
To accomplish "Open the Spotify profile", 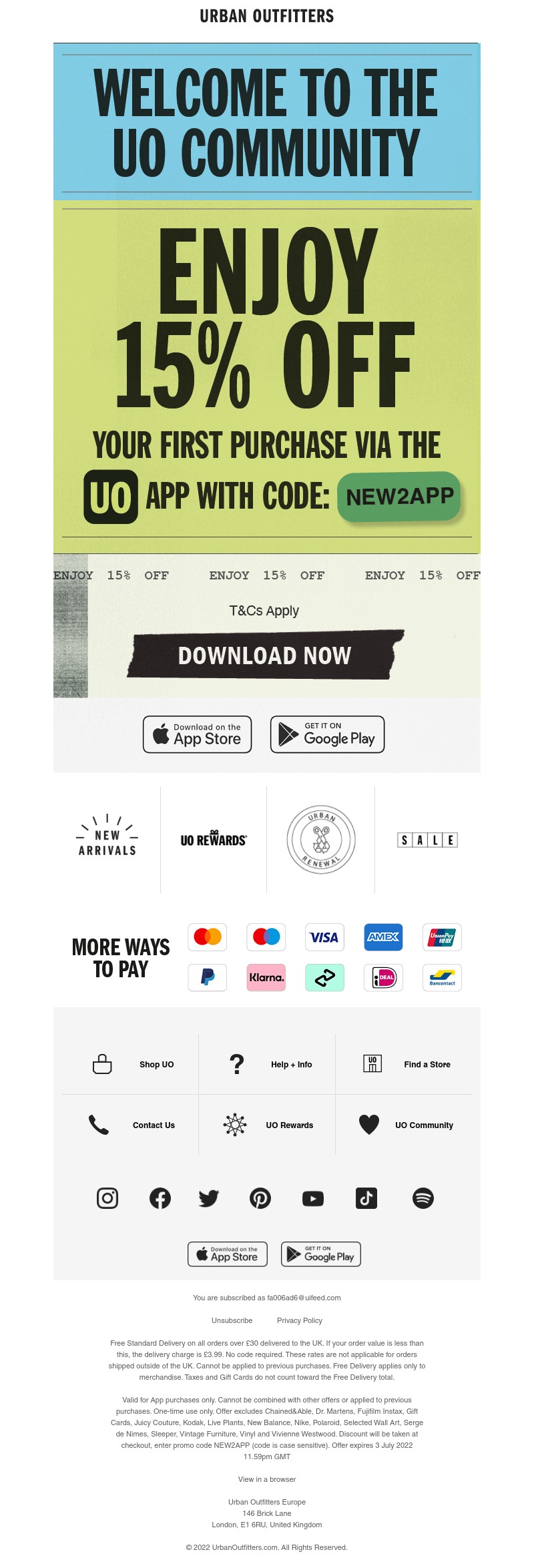I will [423, 1198].
